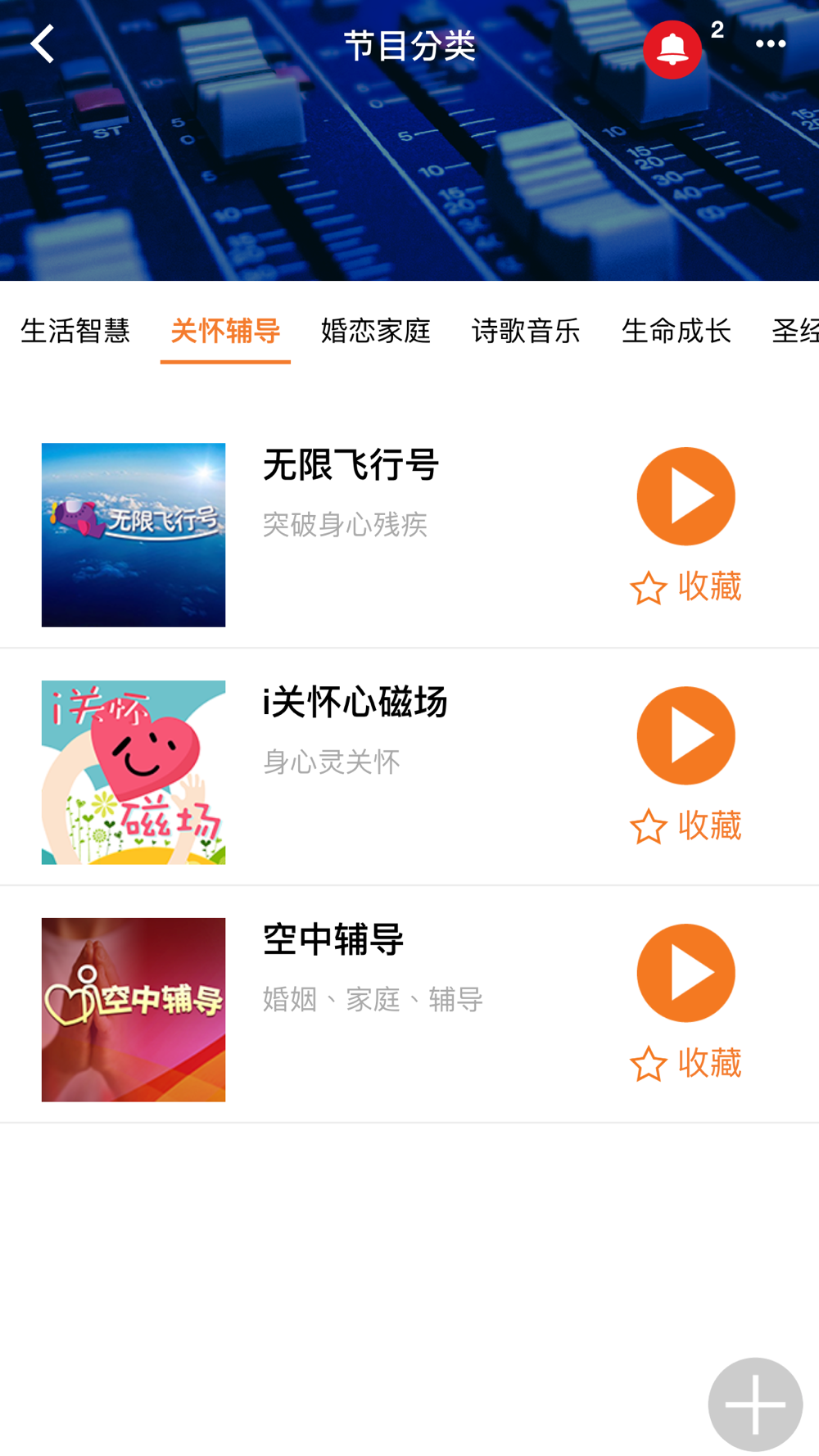Play the i关怀心磁场 program
This screenshot has height=1456, width=819.
[x=686, y=735]
